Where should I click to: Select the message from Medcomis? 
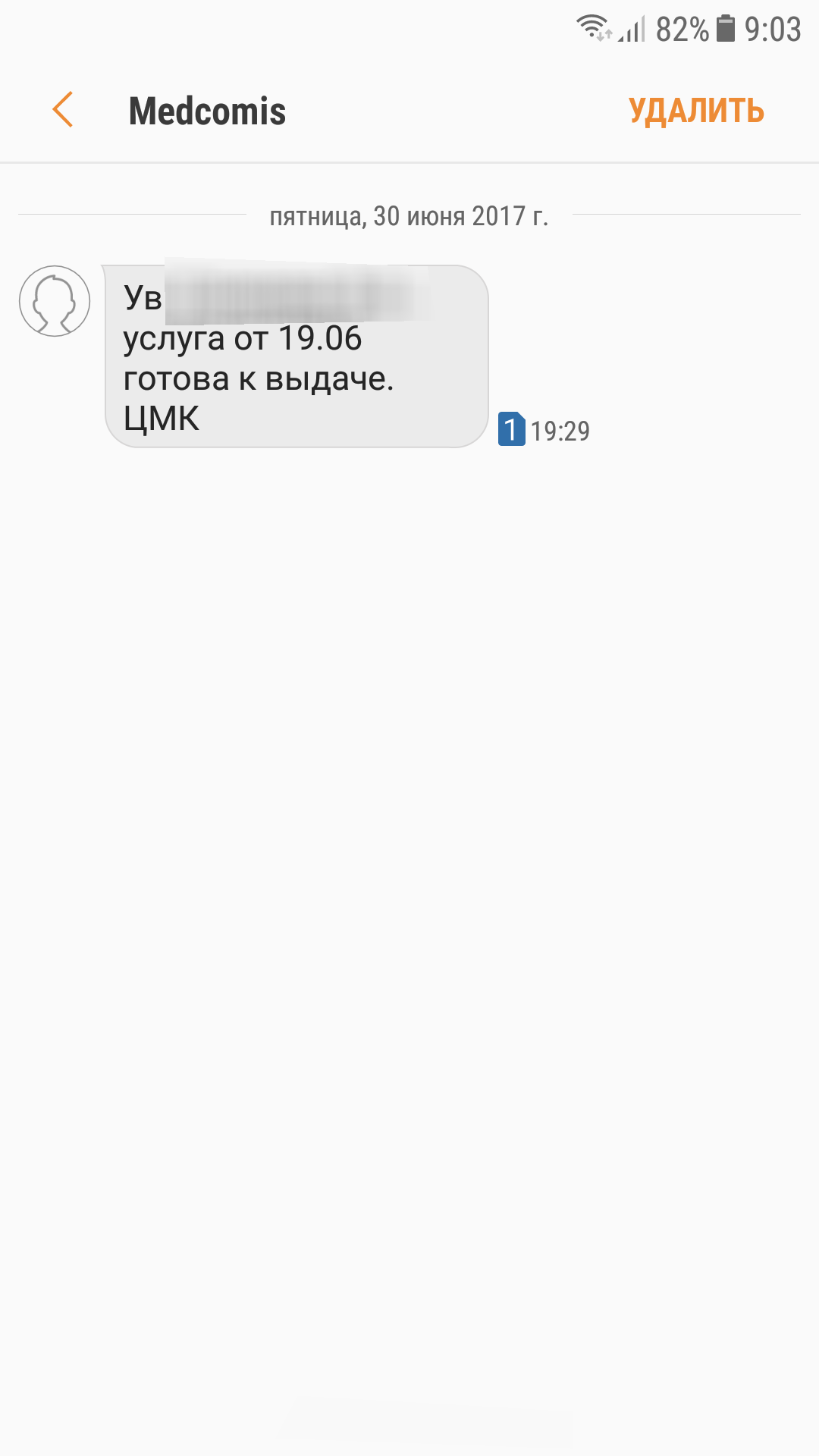[297, 356]
